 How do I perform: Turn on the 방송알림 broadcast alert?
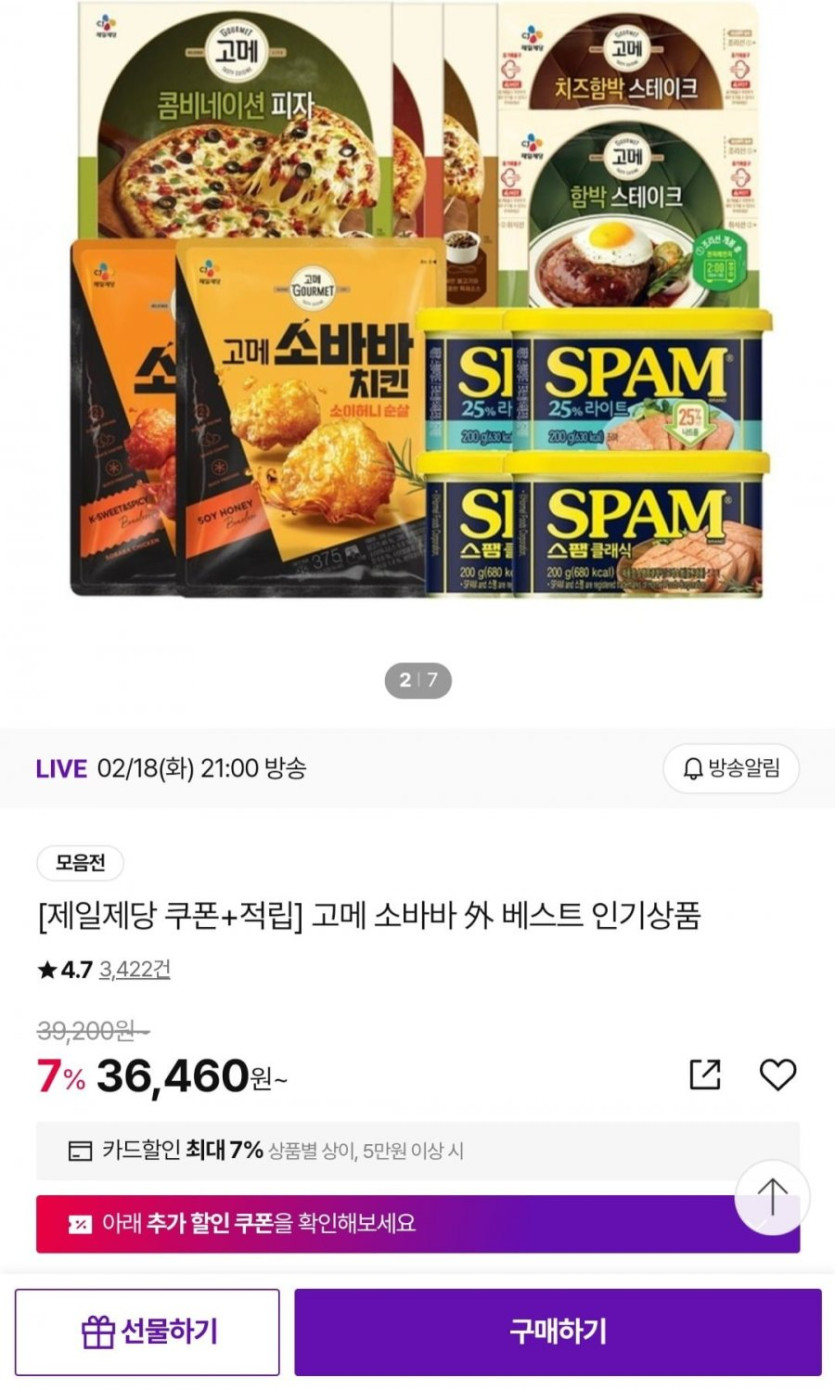pyautogui.click(x=731, y=768)
